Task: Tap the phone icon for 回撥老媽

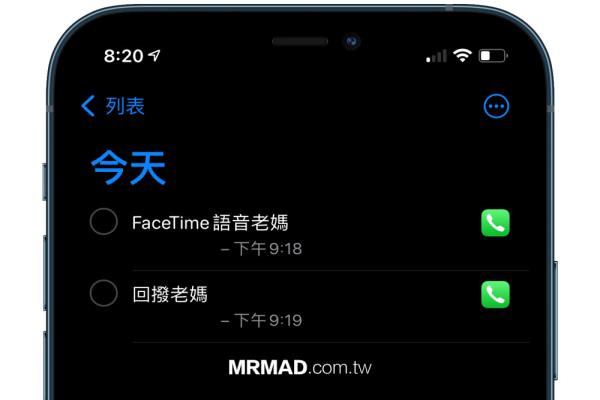Action: [x=495, y=294]
